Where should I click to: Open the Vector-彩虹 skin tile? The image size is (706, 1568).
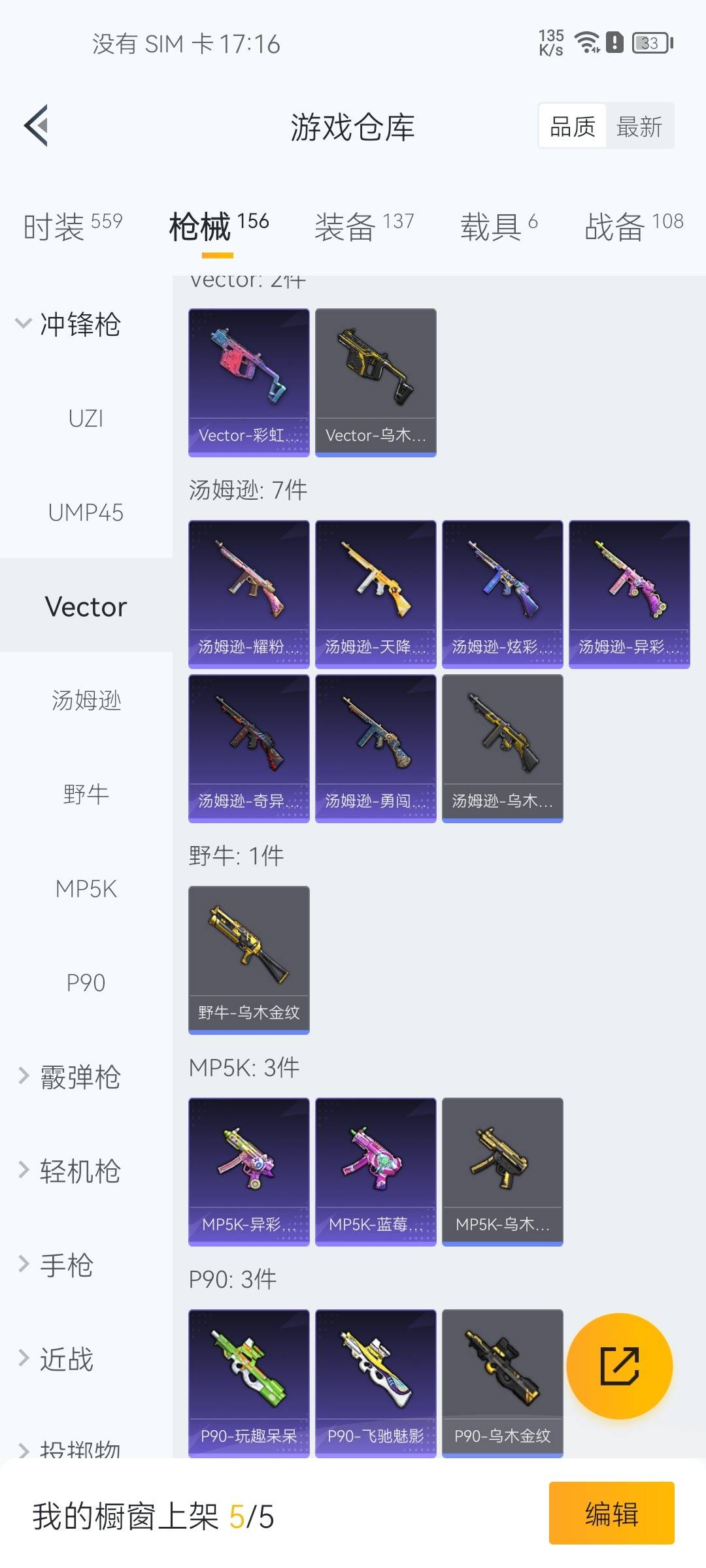point(248,382)
